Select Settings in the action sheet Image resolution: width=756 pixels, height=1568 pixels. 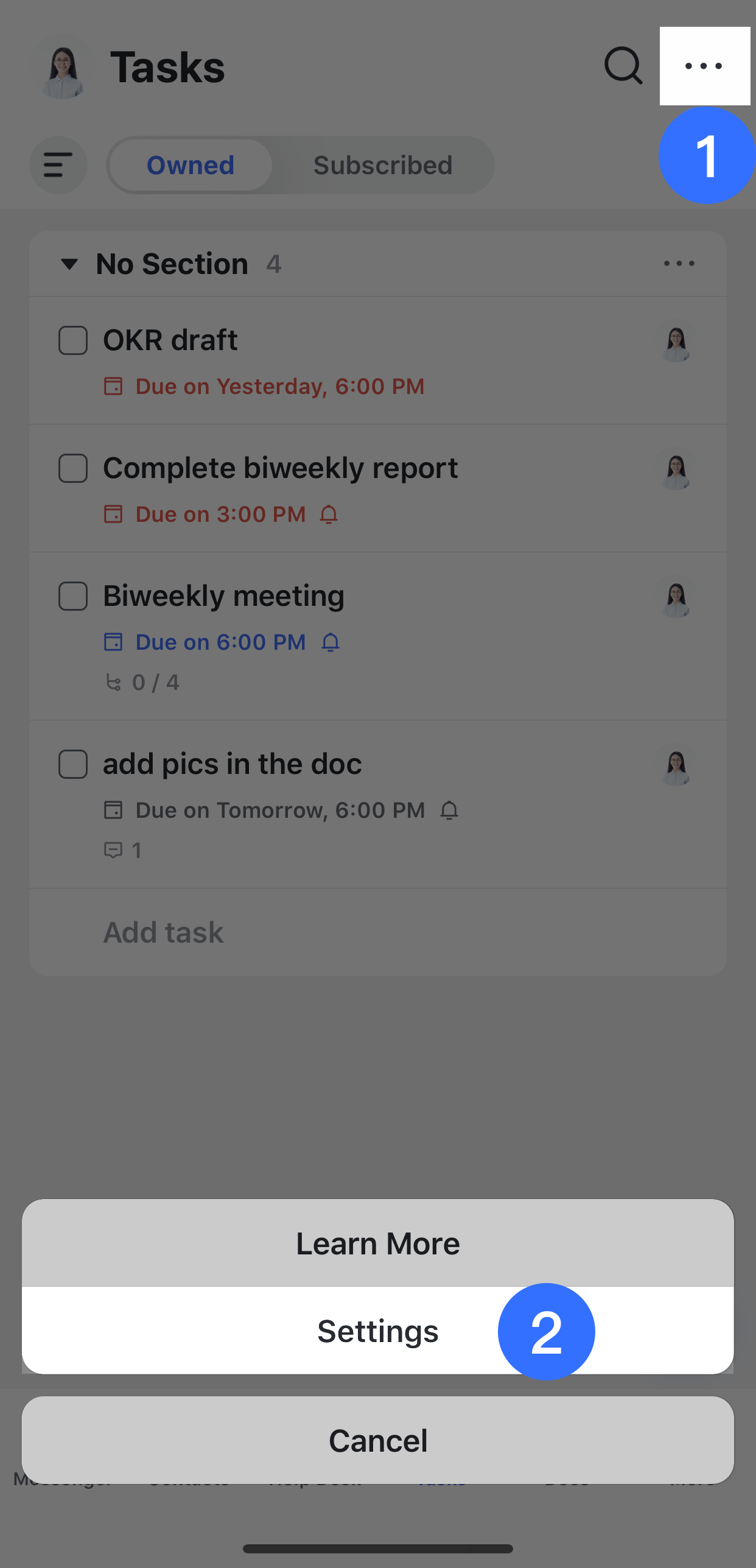click(377, 1331)
